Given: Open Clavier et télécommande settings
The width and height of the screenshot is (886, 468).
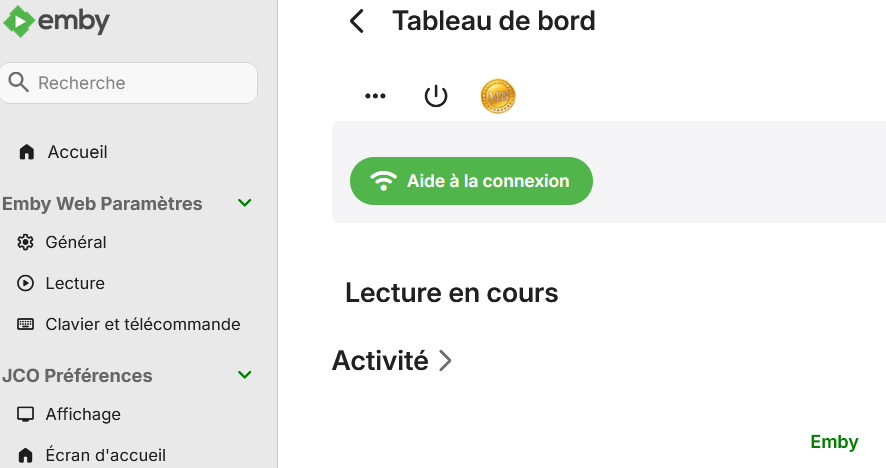Looking at the screenshot, I should tap(142, 324).
